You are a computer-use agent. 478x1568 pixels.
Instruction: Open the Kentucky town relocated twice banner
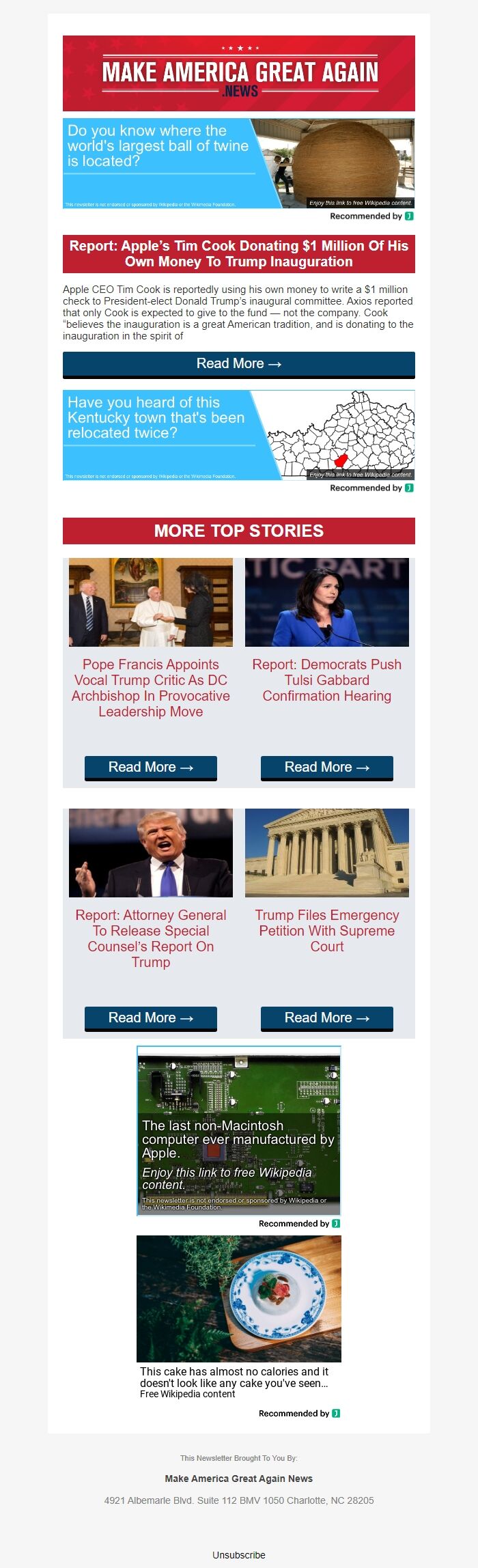tap(238, 435)
